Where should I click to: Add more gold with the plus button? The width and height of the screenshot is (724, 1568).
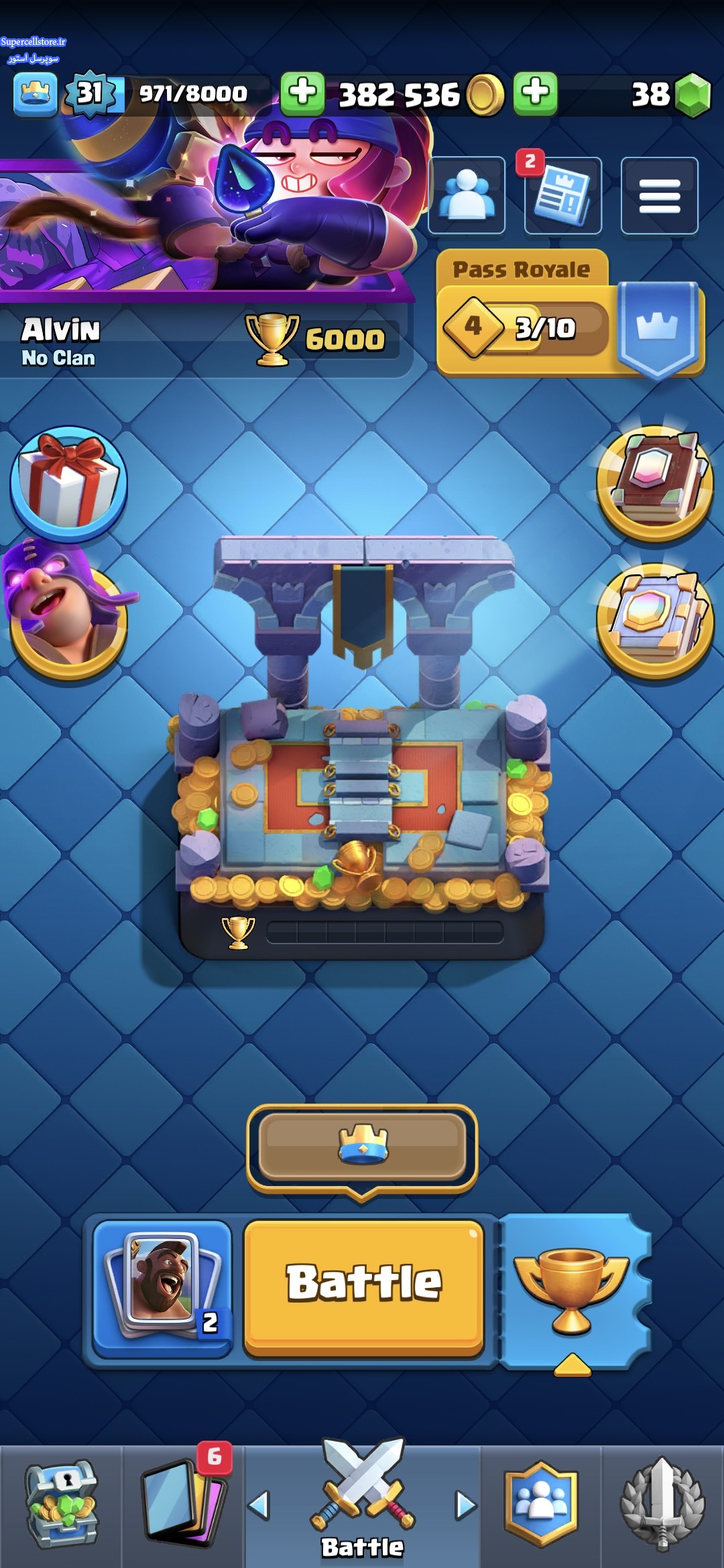302,93
